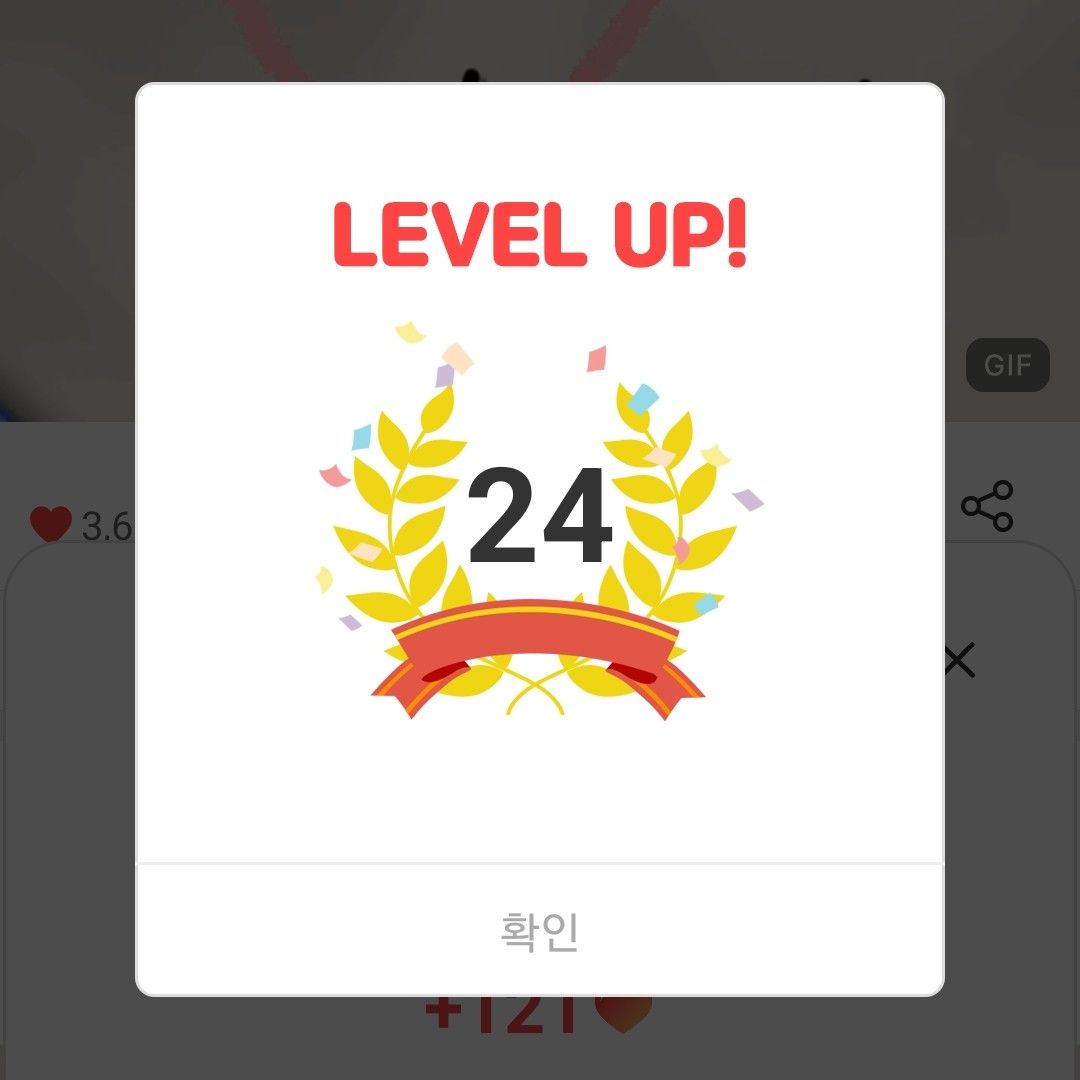Confirm the level up dialog with 확인
This screenshot has width=1080, height=1080.
[540, 930]
